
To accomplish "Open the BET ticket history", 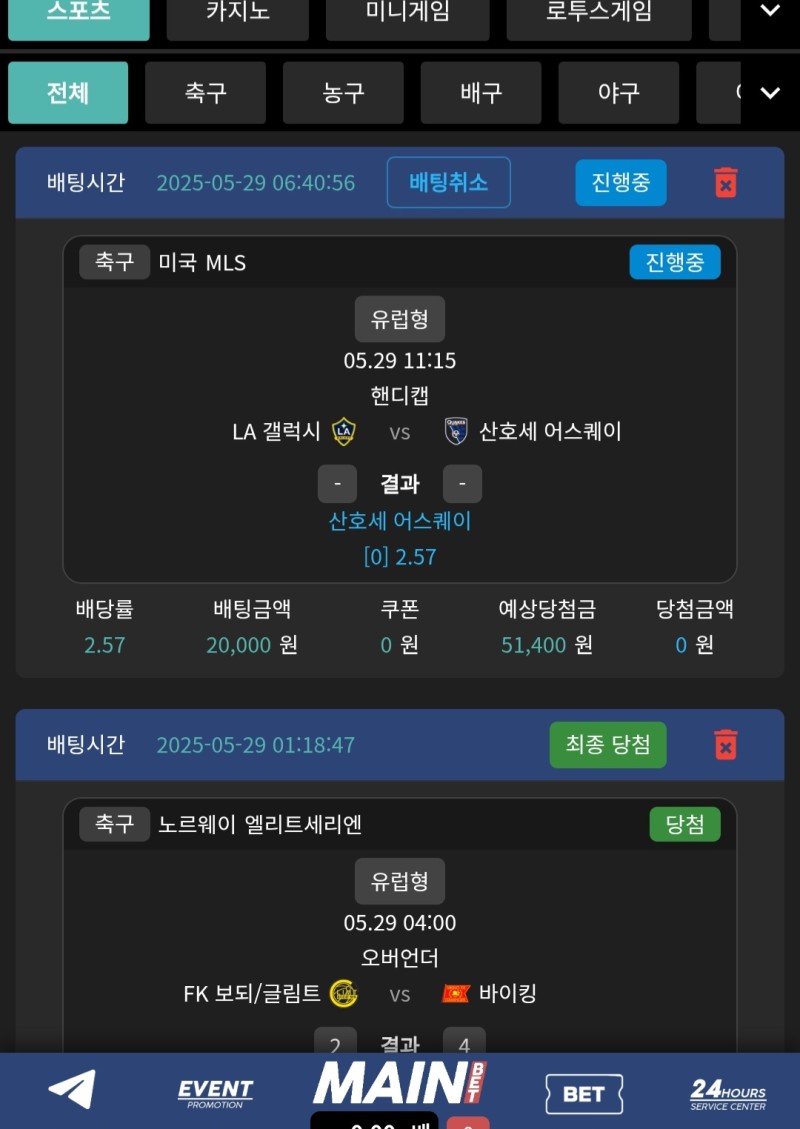I will click(x=584, y=1093).
